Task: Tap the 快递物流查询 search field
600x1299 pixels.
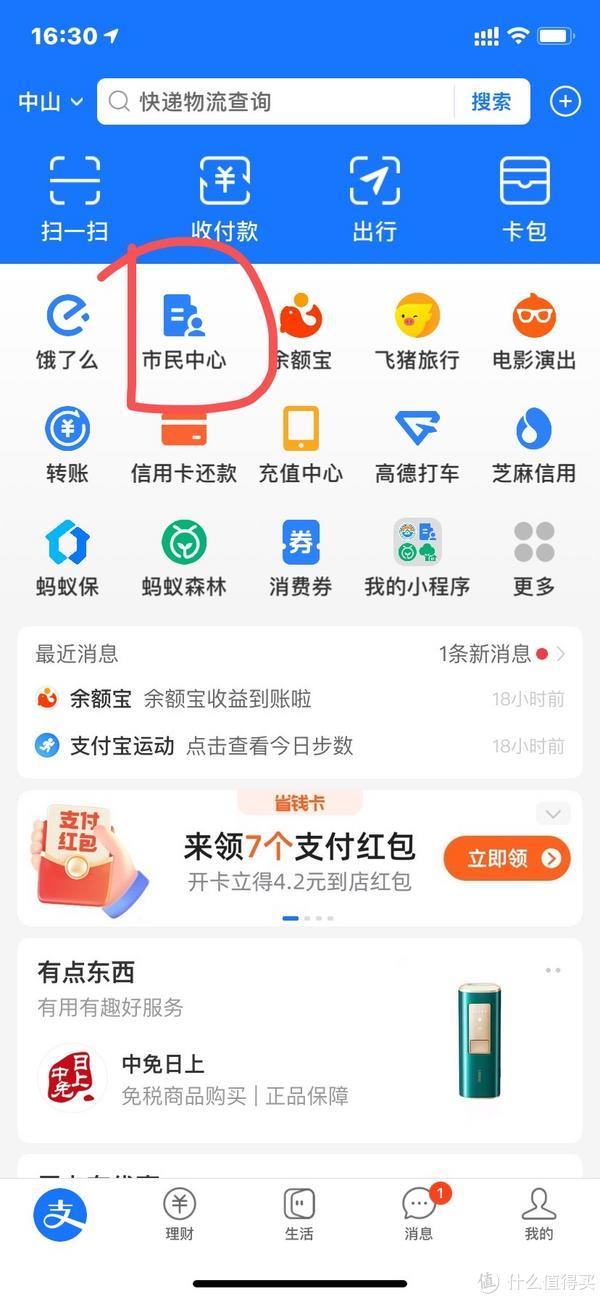Action: click(275, 101)
